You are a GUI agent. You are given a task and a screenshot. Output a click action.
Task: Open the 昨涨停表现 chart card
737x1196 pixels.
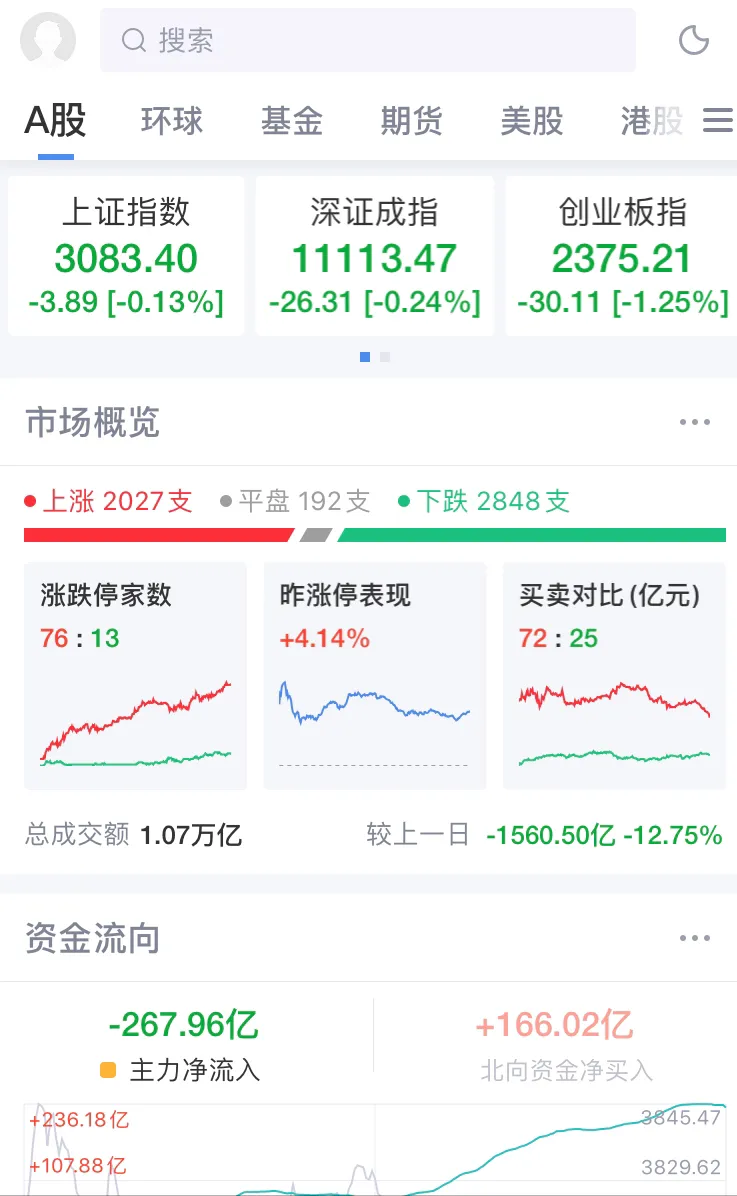pyautogui.click(x=375, y=676)
